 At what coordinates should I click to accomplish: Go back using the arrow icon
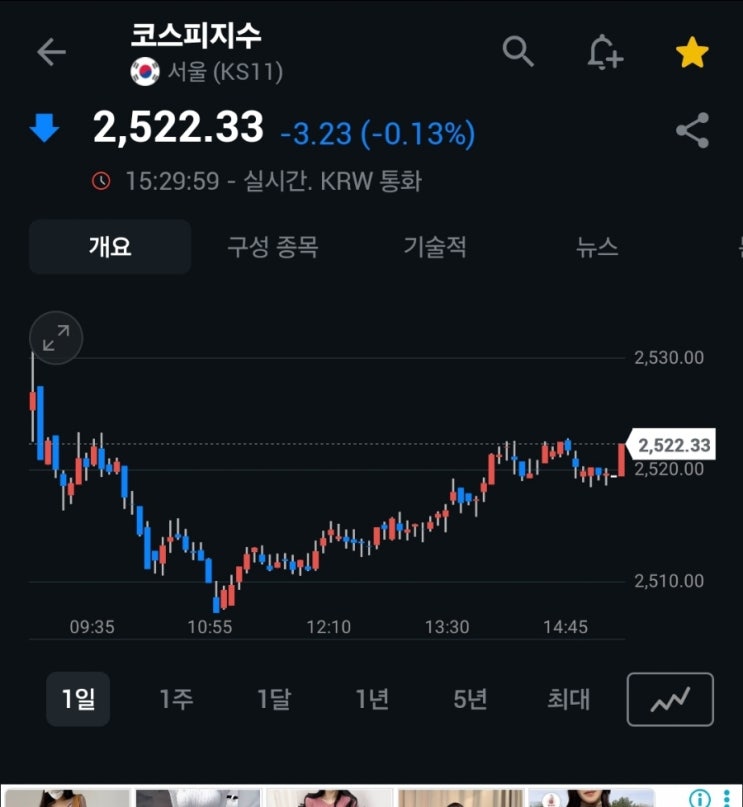tap(51, 52)
